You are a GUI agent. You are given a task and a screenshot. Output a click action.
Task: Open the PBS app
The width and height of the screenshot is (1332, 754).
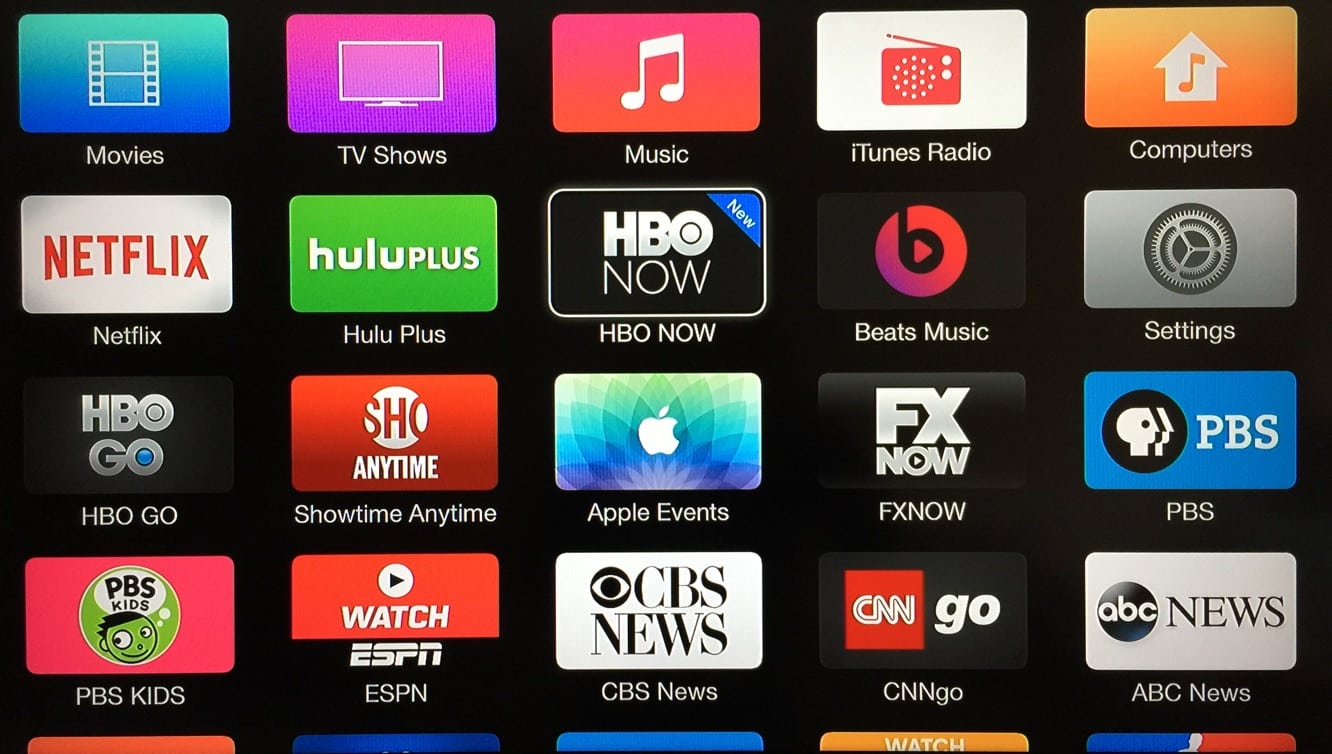(1190, 430)
